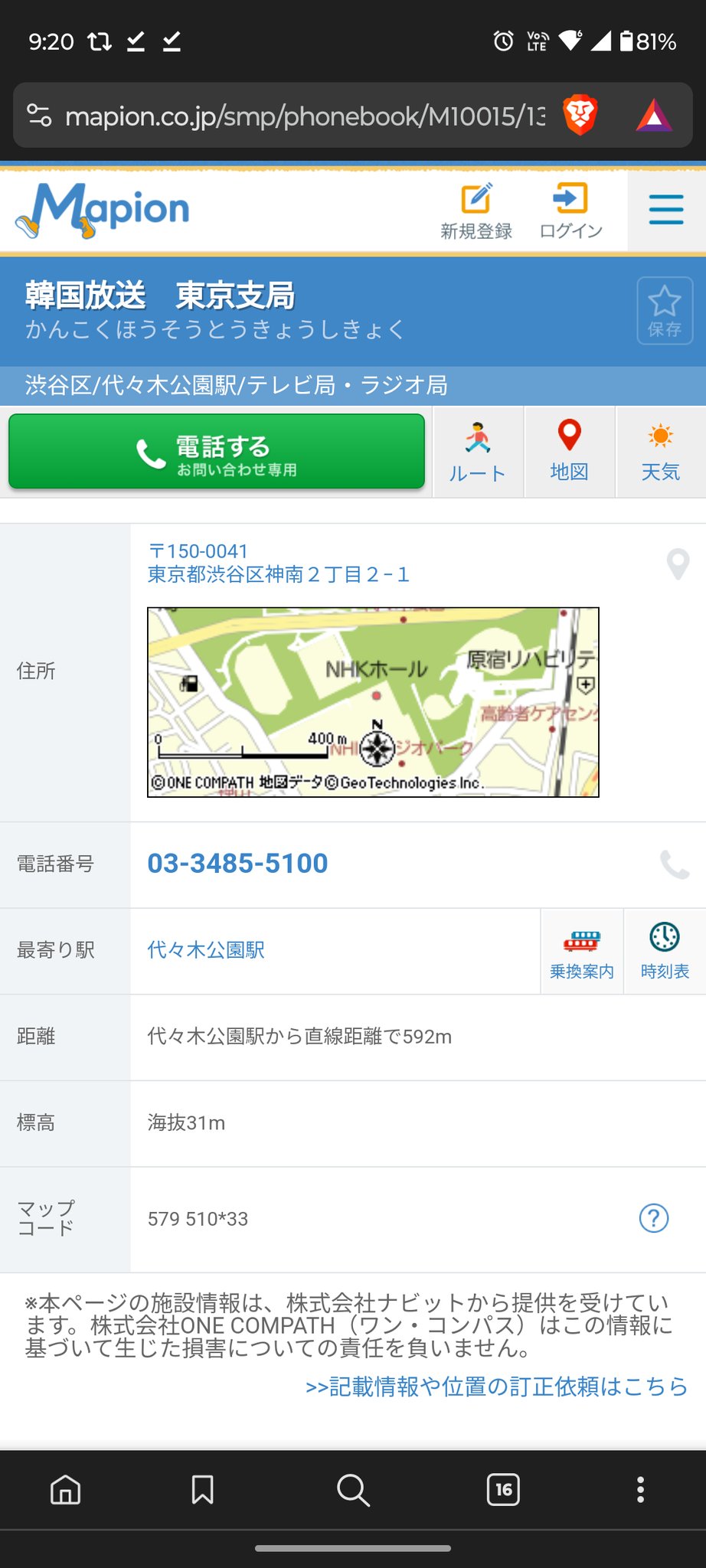Open the 代々木公園駅 station link
Viewport: 706px width, 1568px height.
(x=206, y=950)
